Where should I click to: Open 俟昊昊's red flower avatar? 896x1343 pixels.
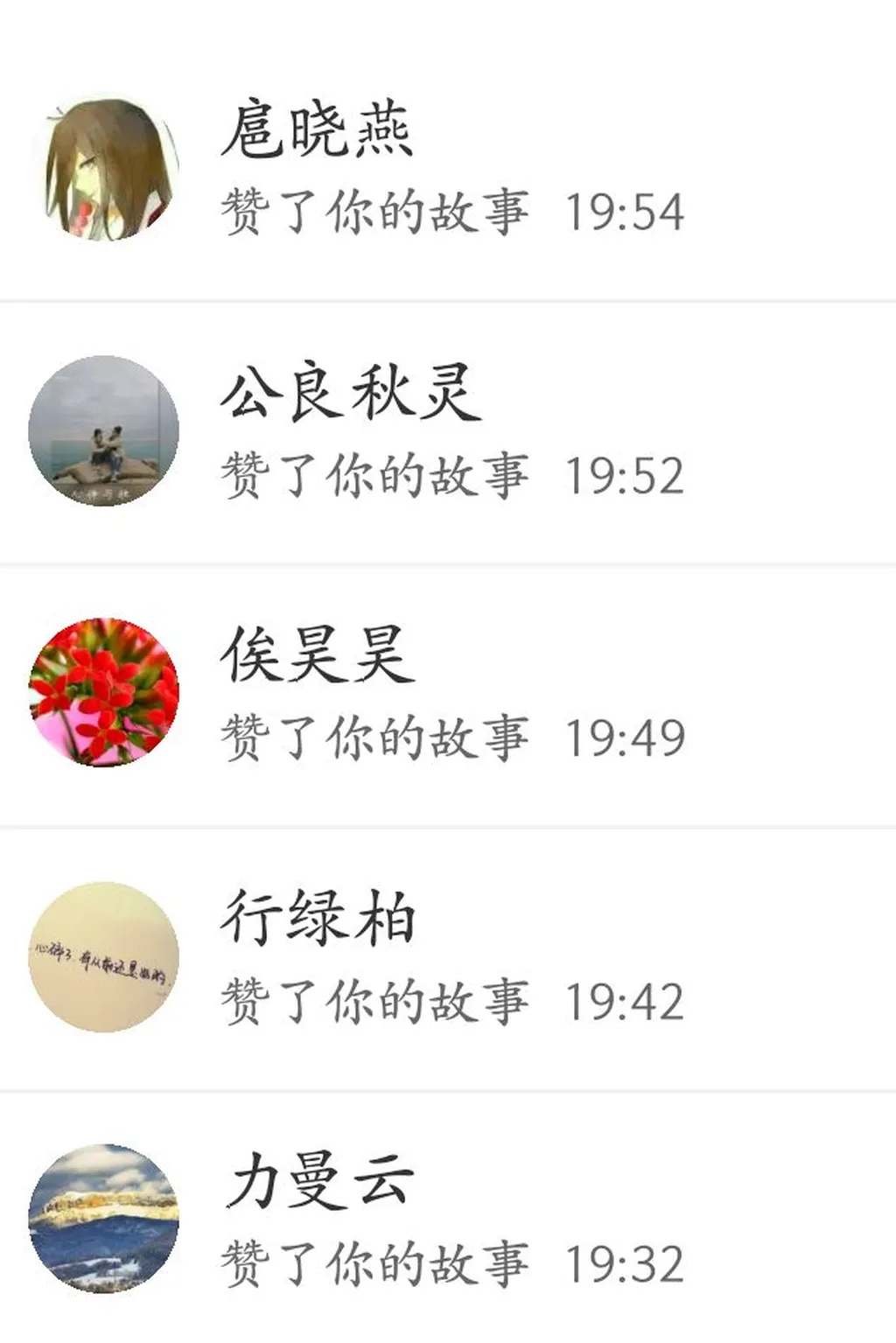click(104, 693)
